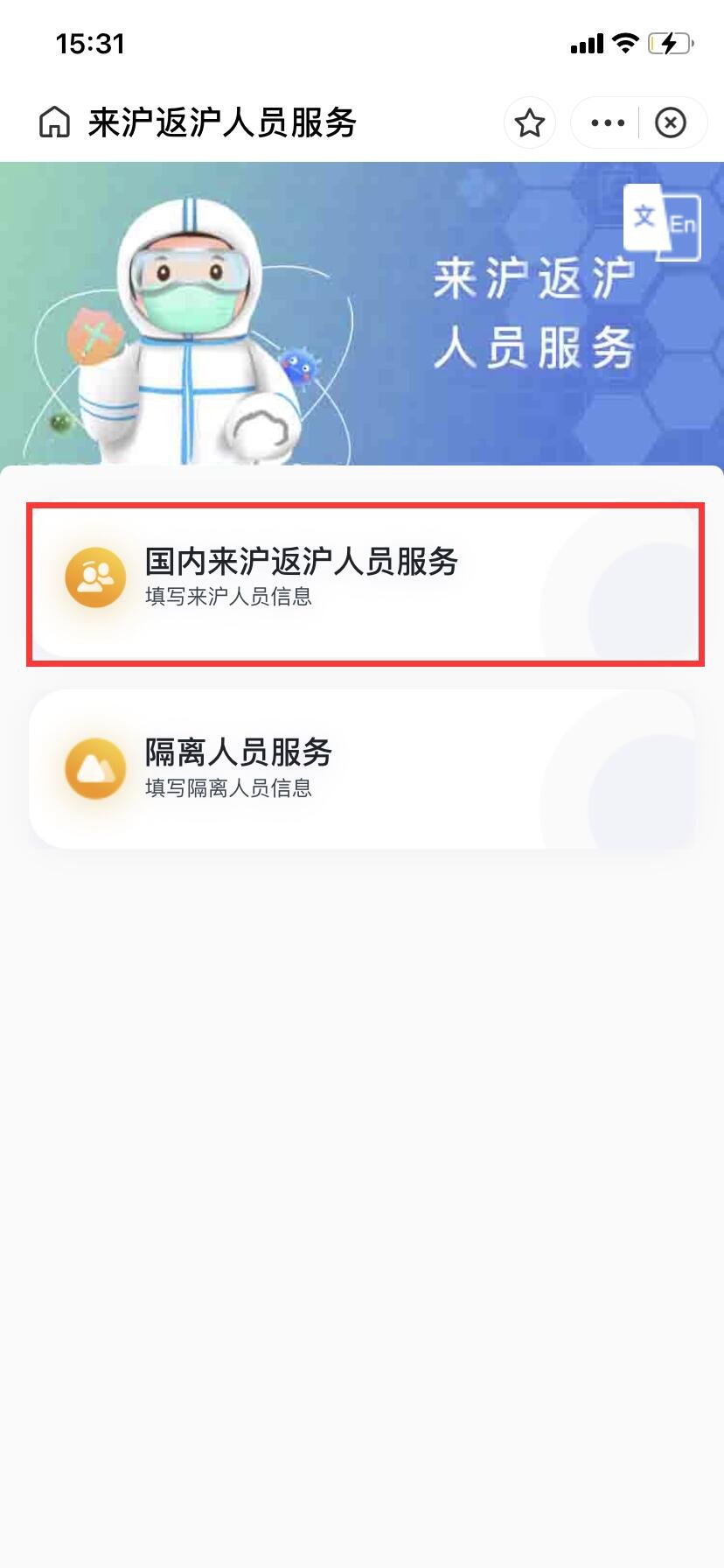Open 隔离人员服务 card
This screenshot has width=724, height=1568.
pos(362,768)
